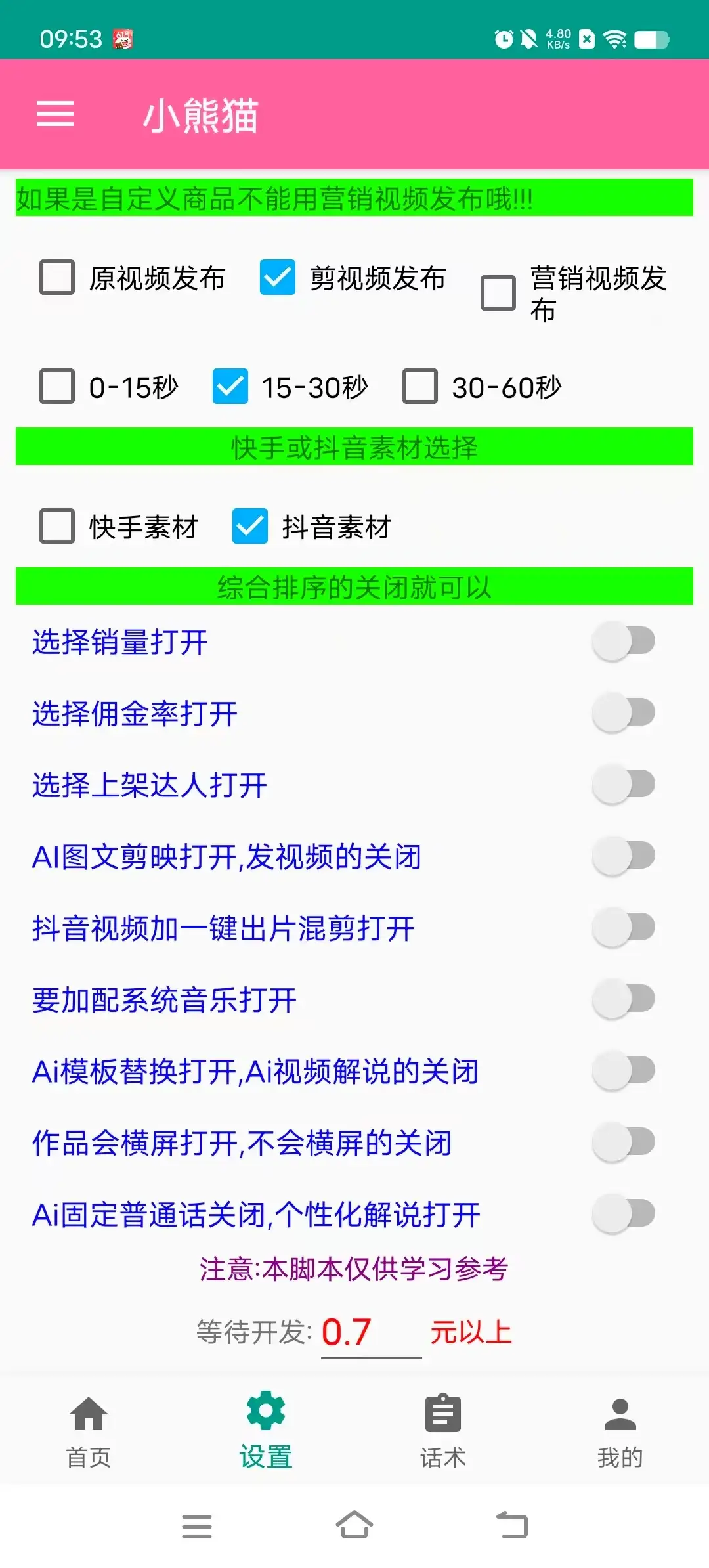Viewport: 709px width, 1568px height.
Task: Open the hamburger navigation menu
Action: coord(55,114)
